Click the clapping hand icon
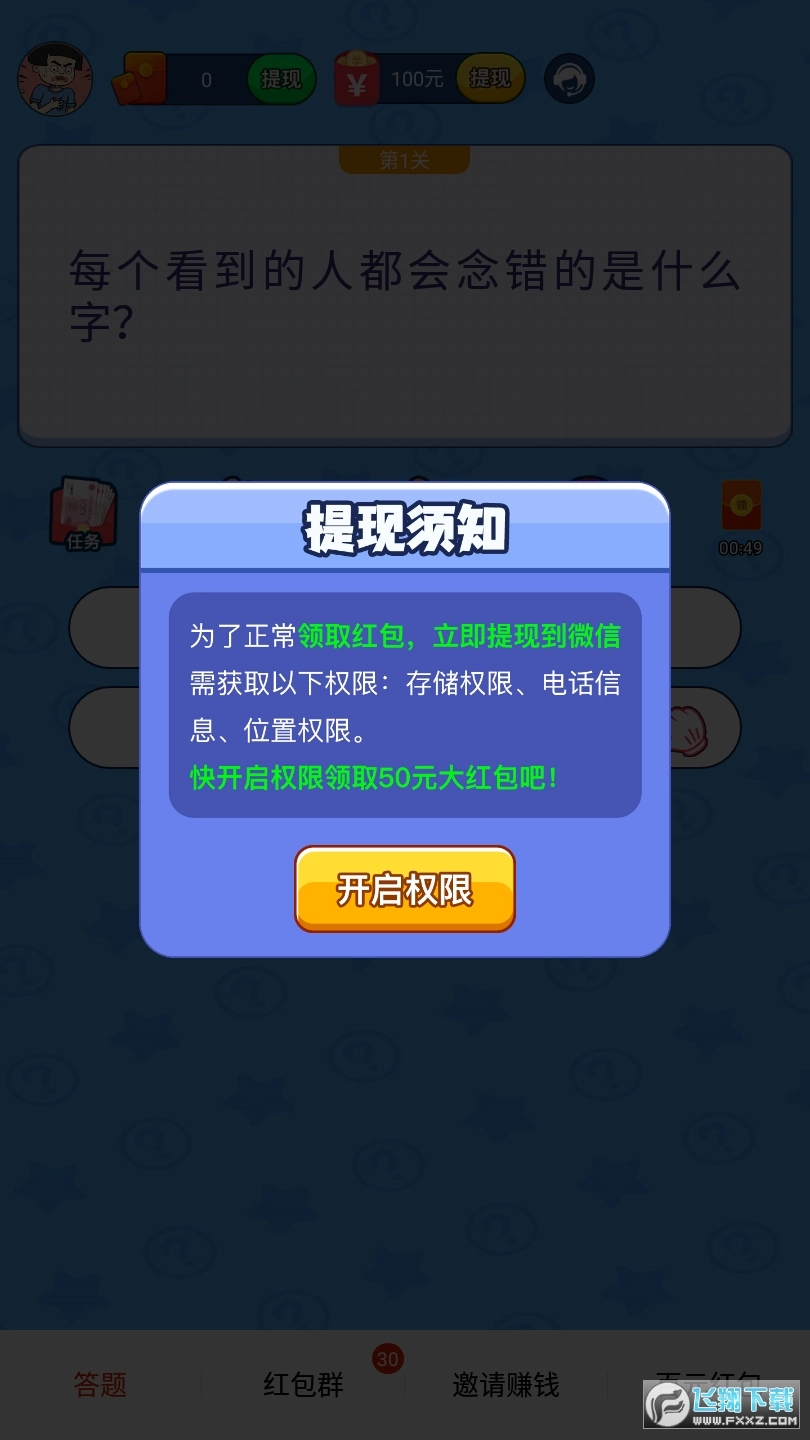This screenshot has height=1440, width=810. point(689,728)
